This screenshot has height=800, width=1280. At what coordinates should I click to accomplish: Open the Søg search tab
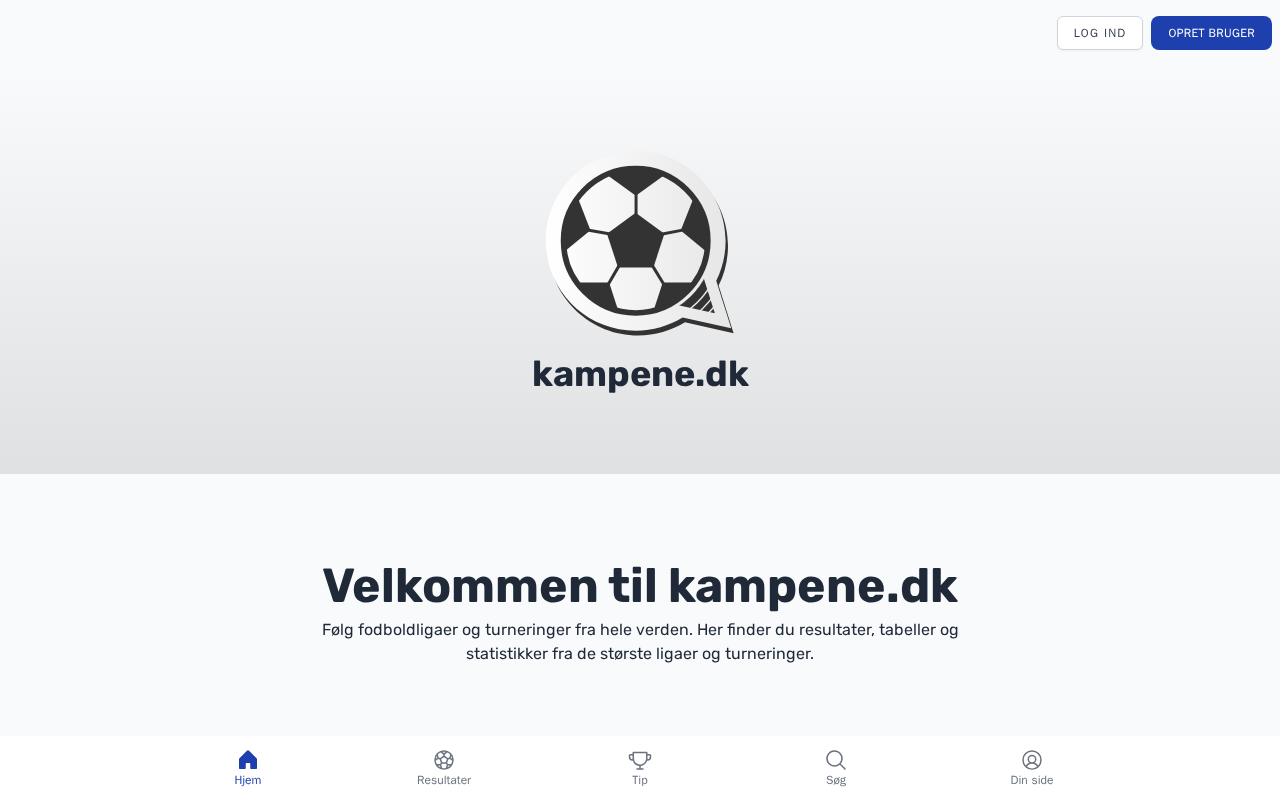[x=836, y=768]
